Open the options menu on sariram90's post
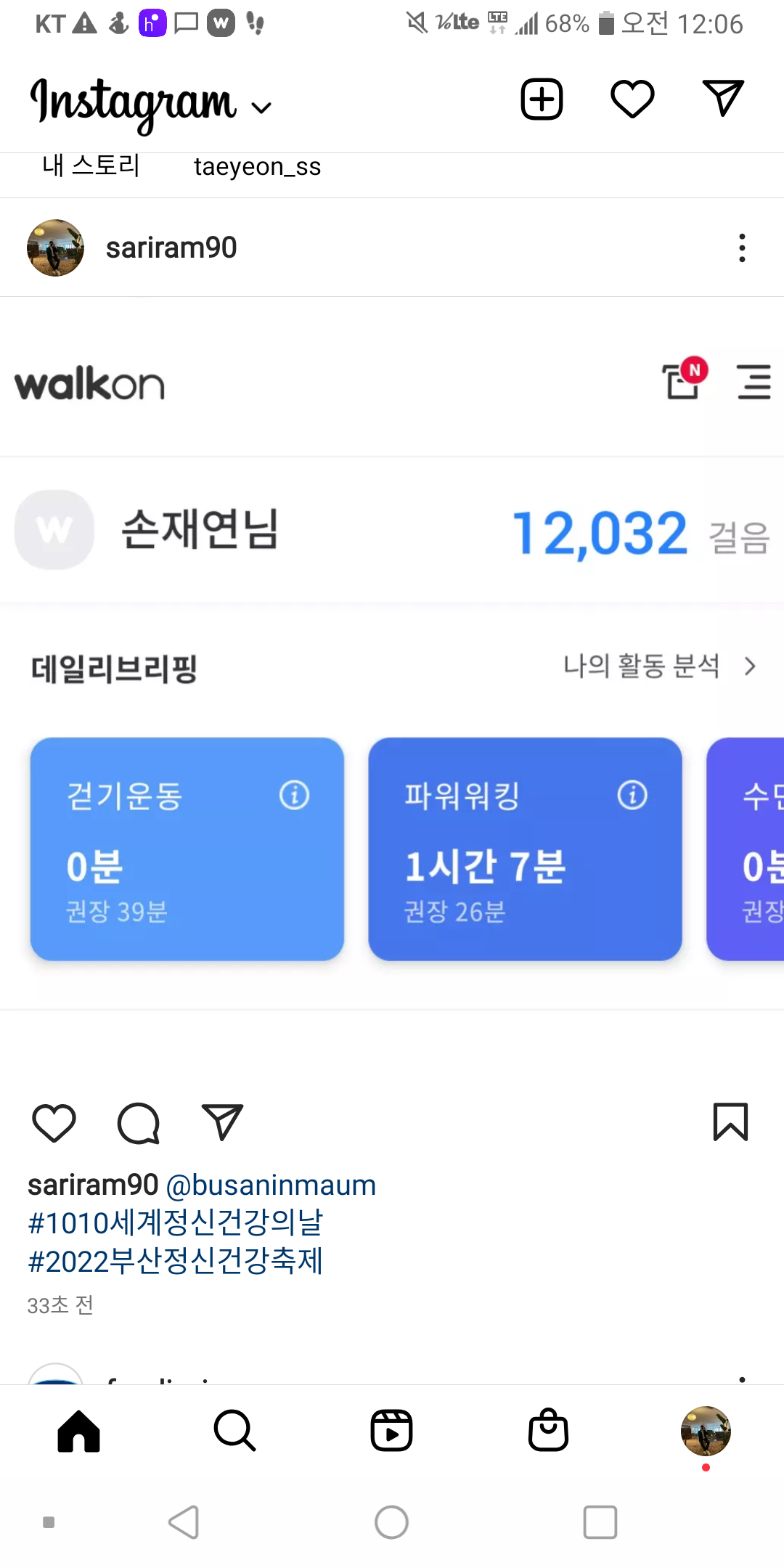784x1568 pixels. 741,248
